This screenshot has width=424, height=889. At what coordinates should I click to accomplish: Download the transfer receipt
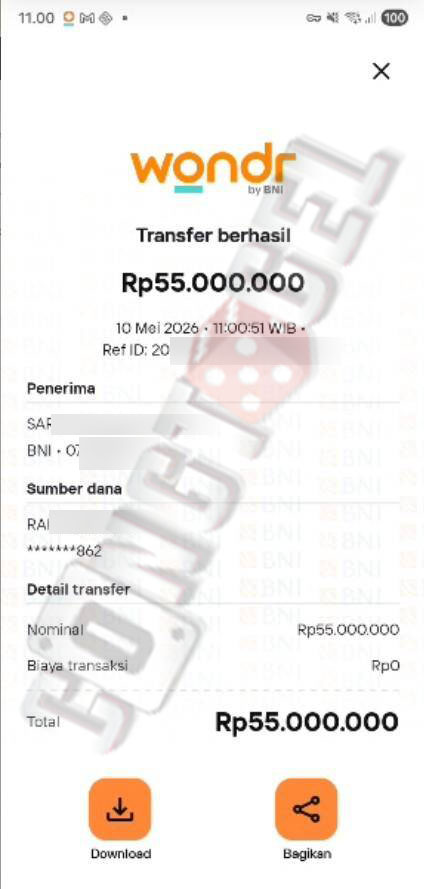(x=120, y=809)
